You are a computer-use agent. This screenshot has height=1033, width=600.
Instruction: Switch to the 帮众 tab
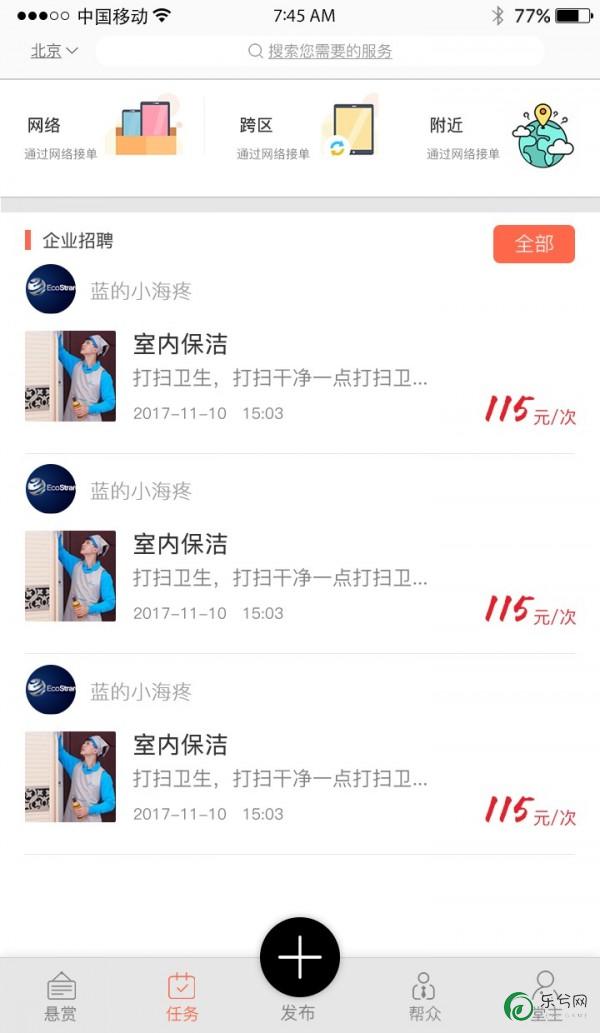pyautogui.click(x=424, y=996)
